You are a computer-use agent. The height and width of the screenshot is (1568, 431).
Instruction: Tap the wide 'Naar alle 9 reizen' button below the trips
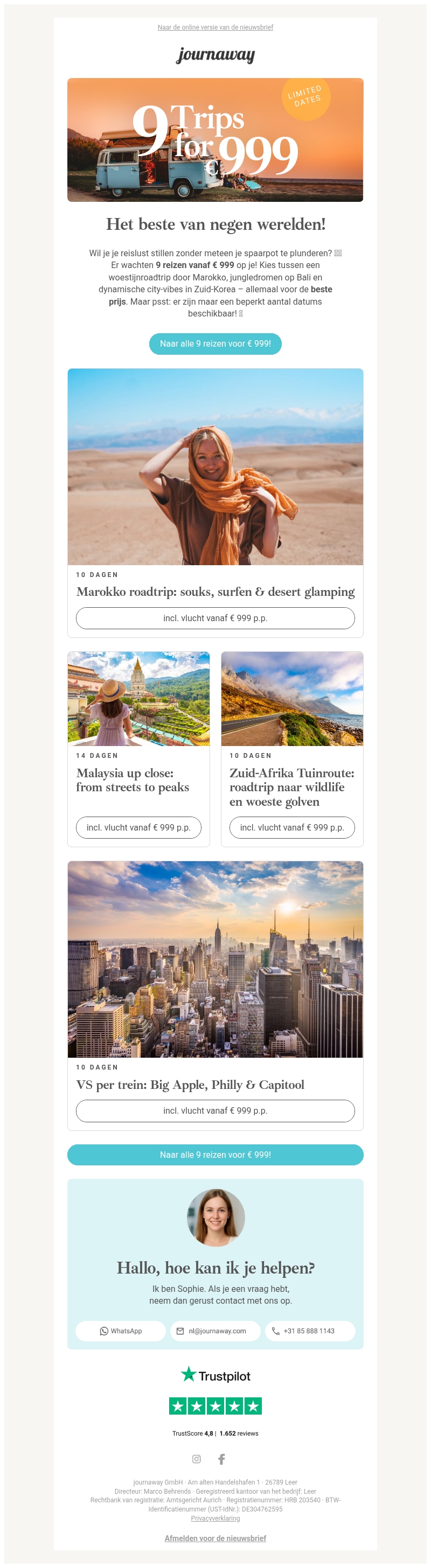pos(215,1154)
